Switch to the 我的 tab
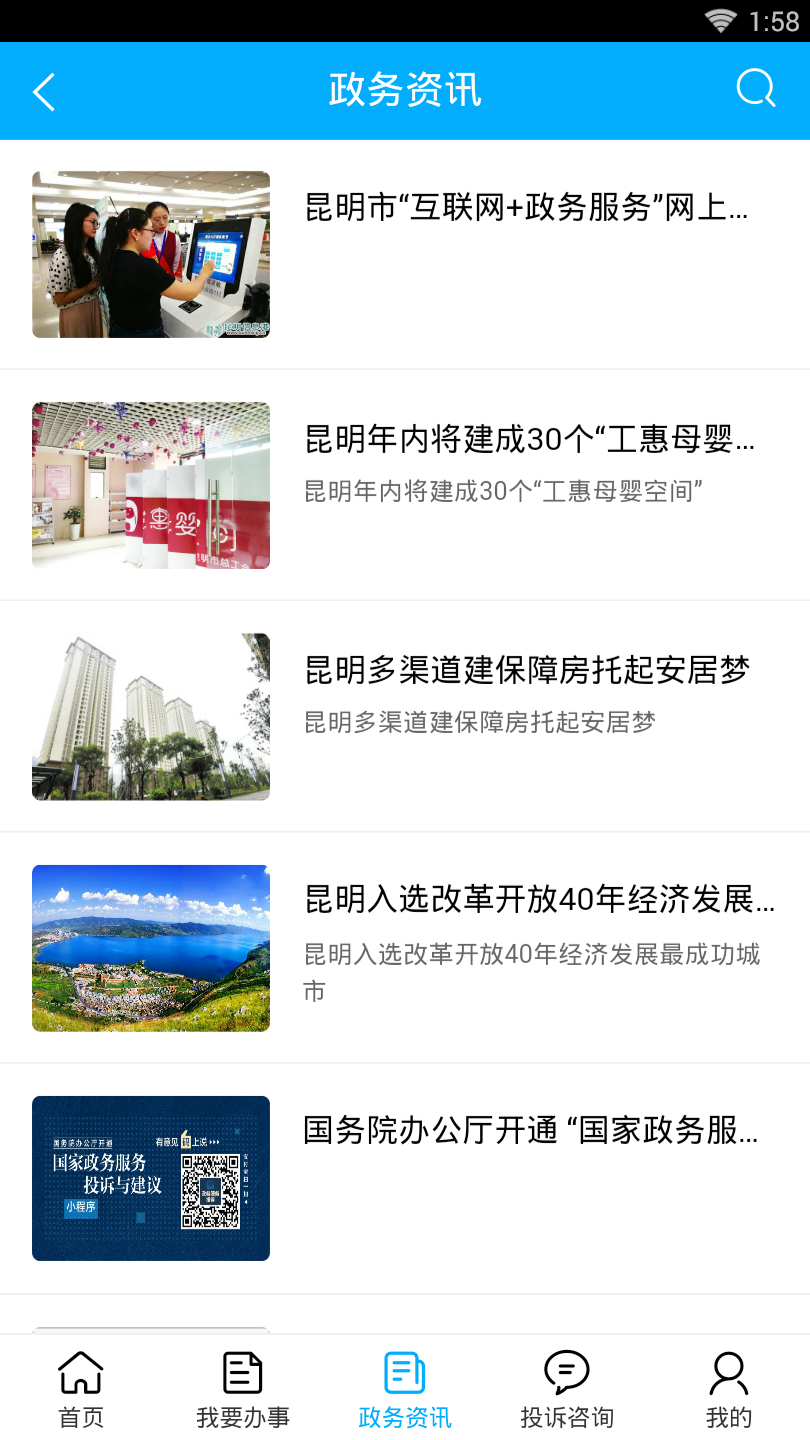 [x=728, y=1390]
